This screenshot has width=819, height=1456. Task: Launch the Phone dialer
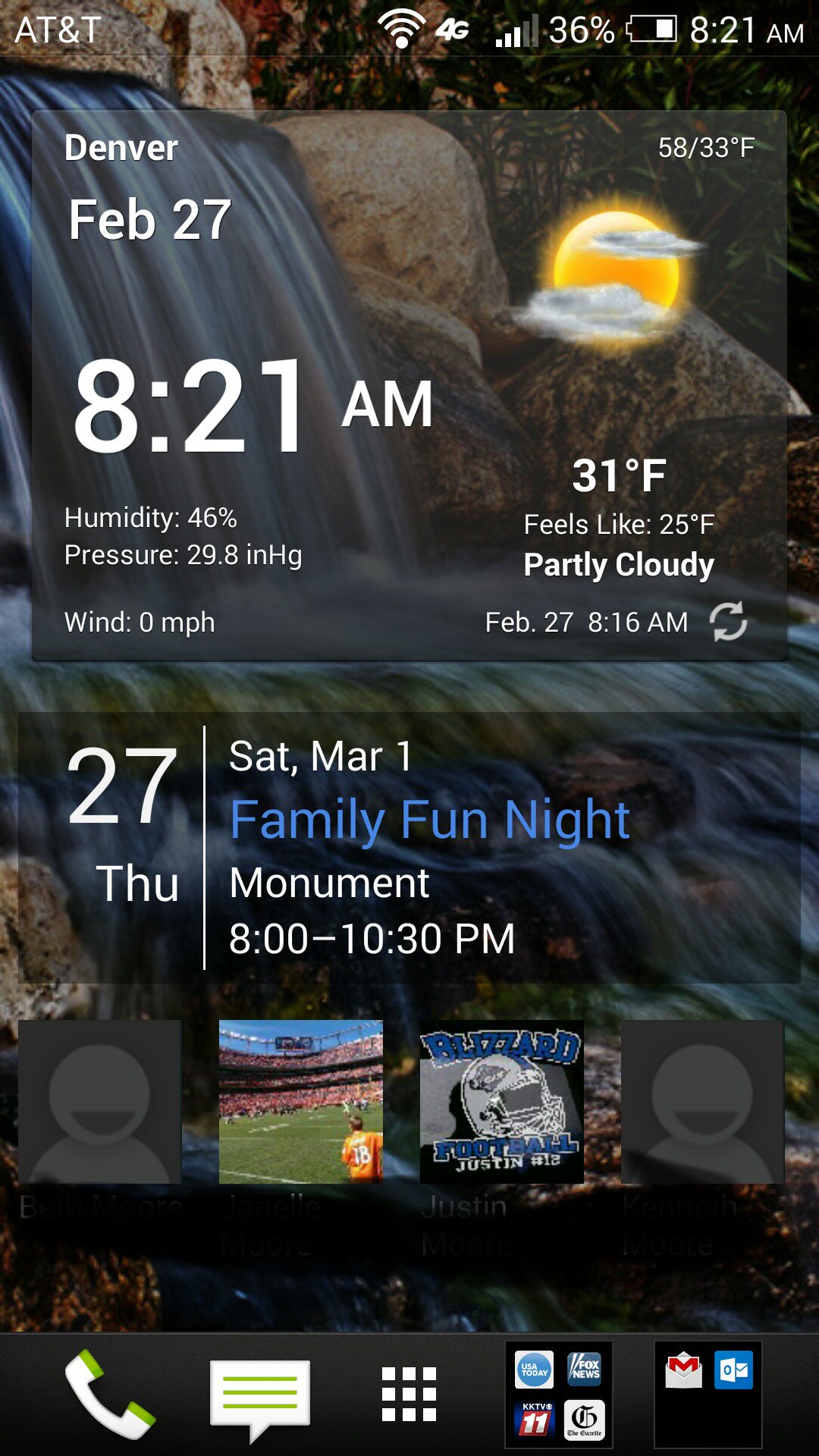pos(109,1394)
